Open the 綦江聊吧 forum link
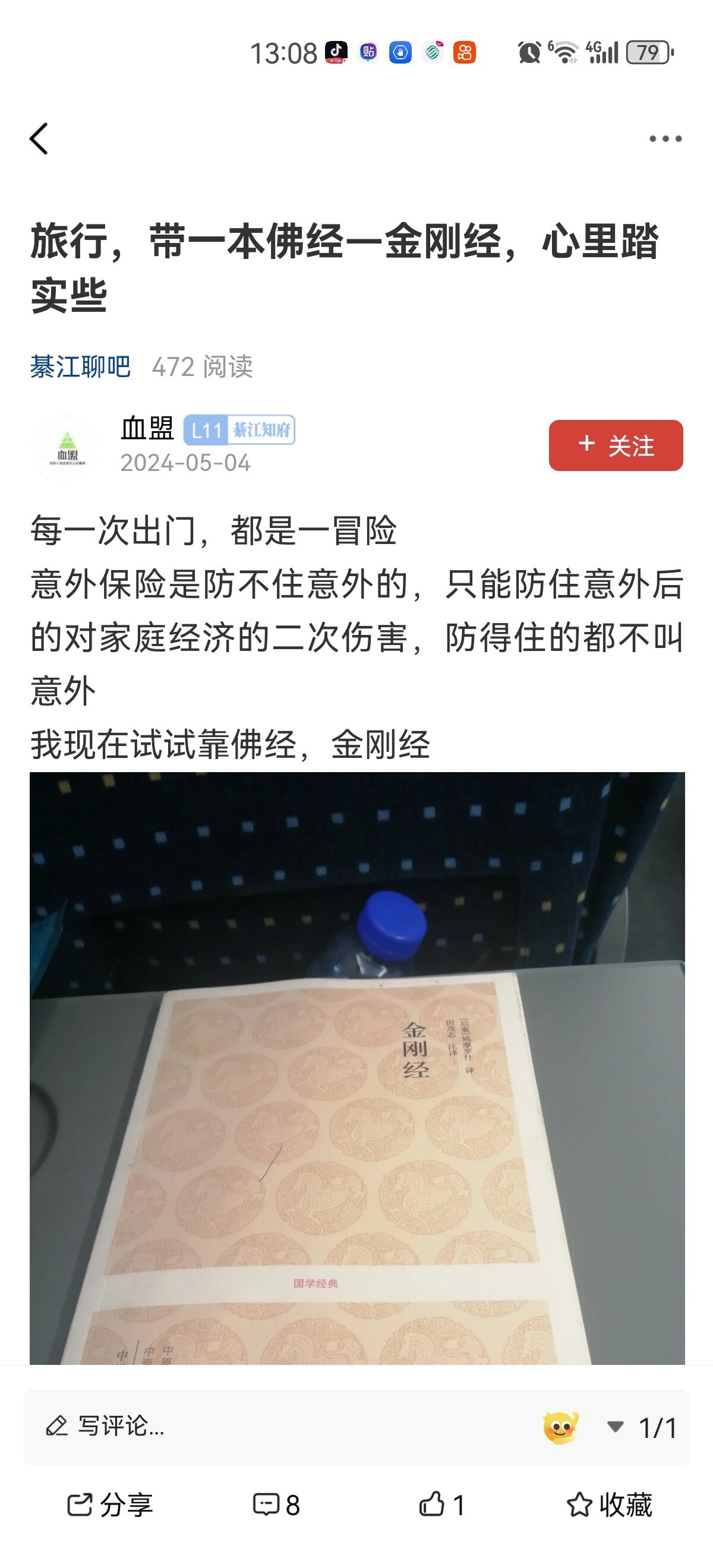Viewport: 713px width, 1568px height. pos(80,367)
